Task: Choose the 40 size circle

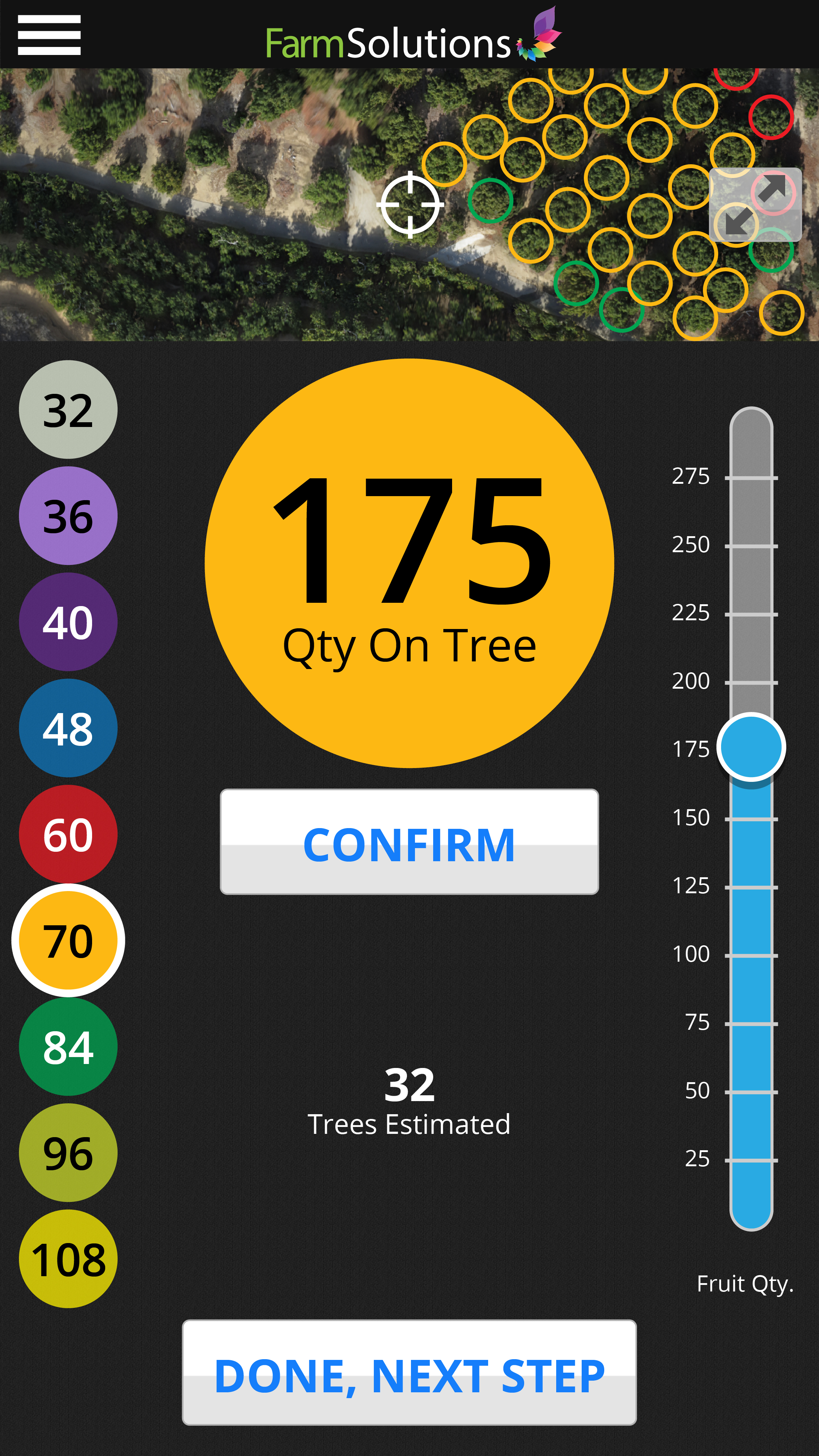Action: point(68,622)
